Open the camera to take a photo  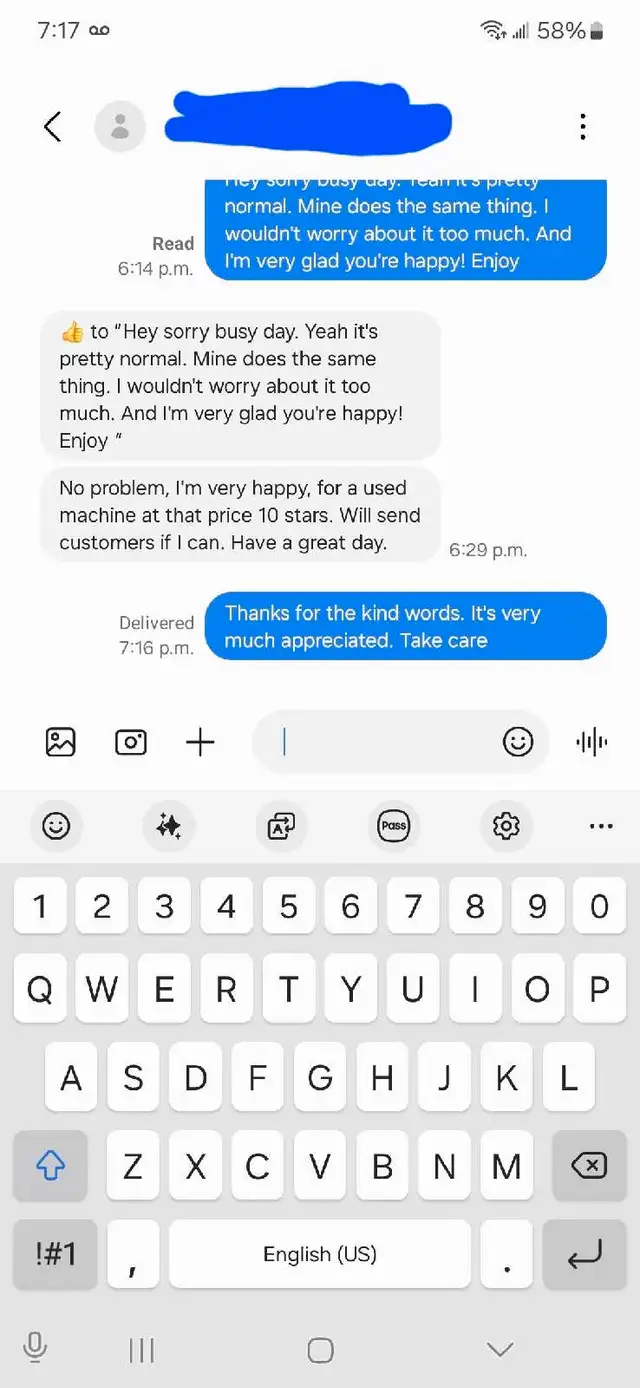pos(131,742)
